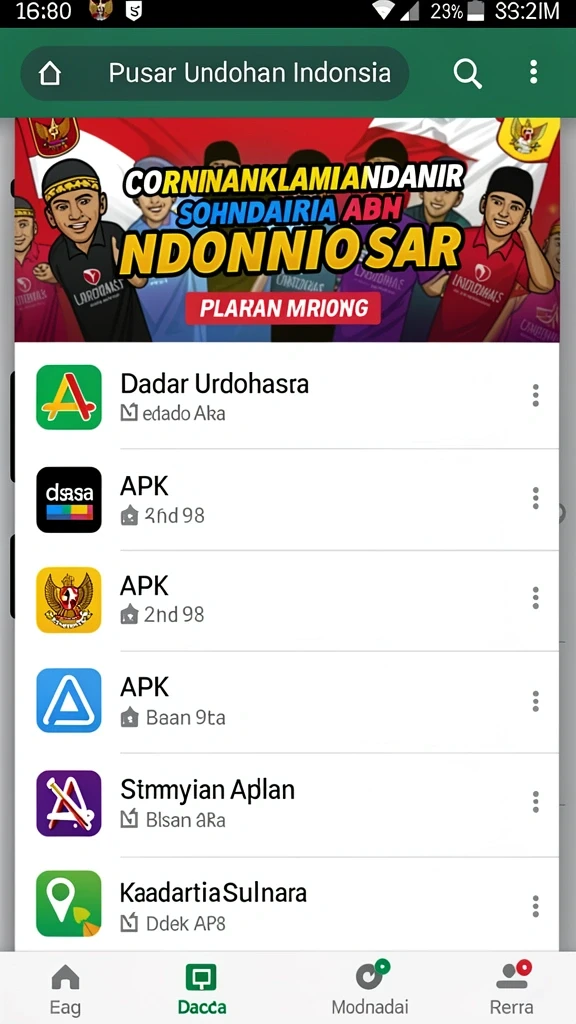The width and height of the screenshot is (576, 1024).
Task: Open options for Stmyian Aplan
Action: click(536, 802)
